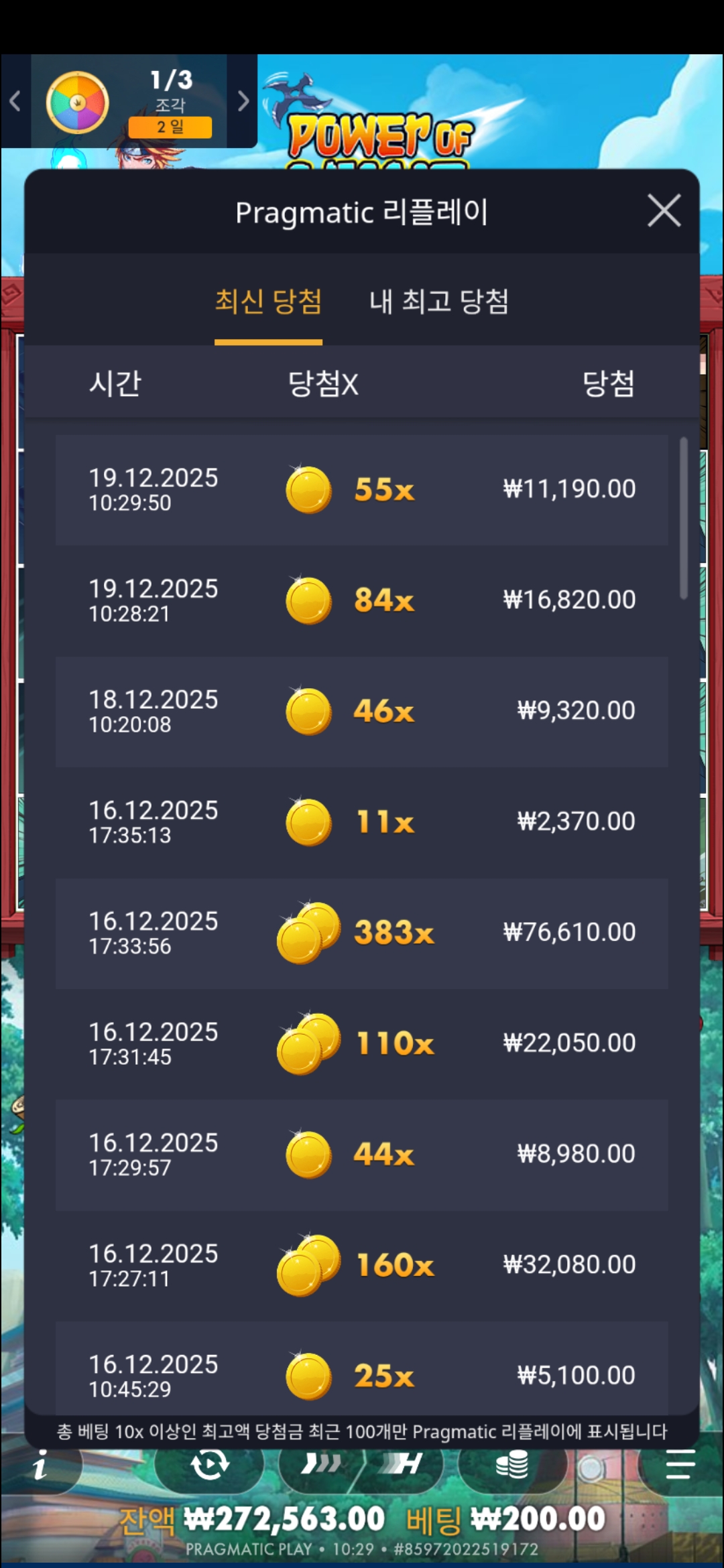Open the autoplay spin control

(x=210, y=1466)
